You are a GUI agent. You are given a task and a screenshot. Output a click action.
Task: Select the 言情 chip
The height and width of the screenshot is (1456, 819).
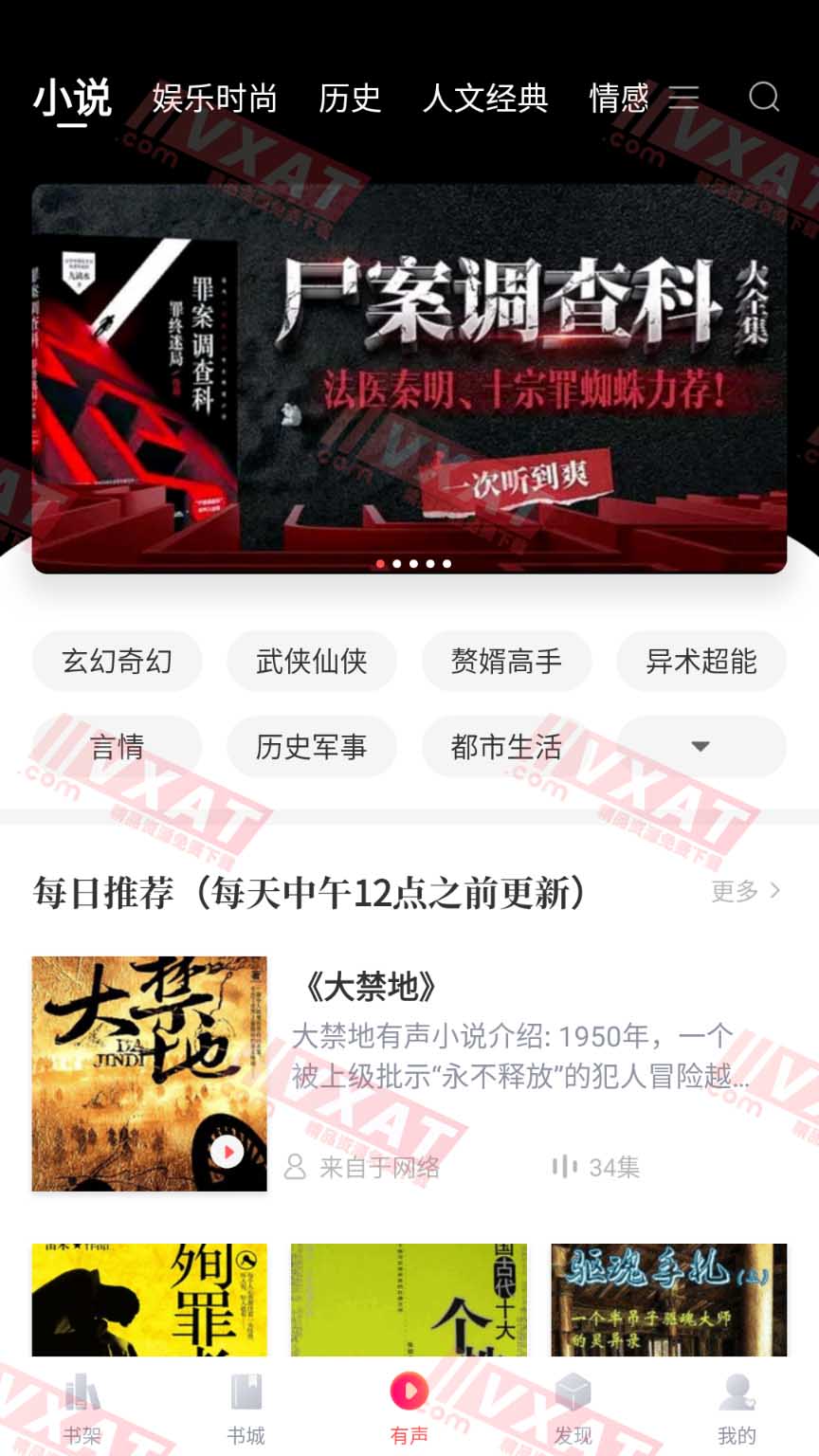117,747
